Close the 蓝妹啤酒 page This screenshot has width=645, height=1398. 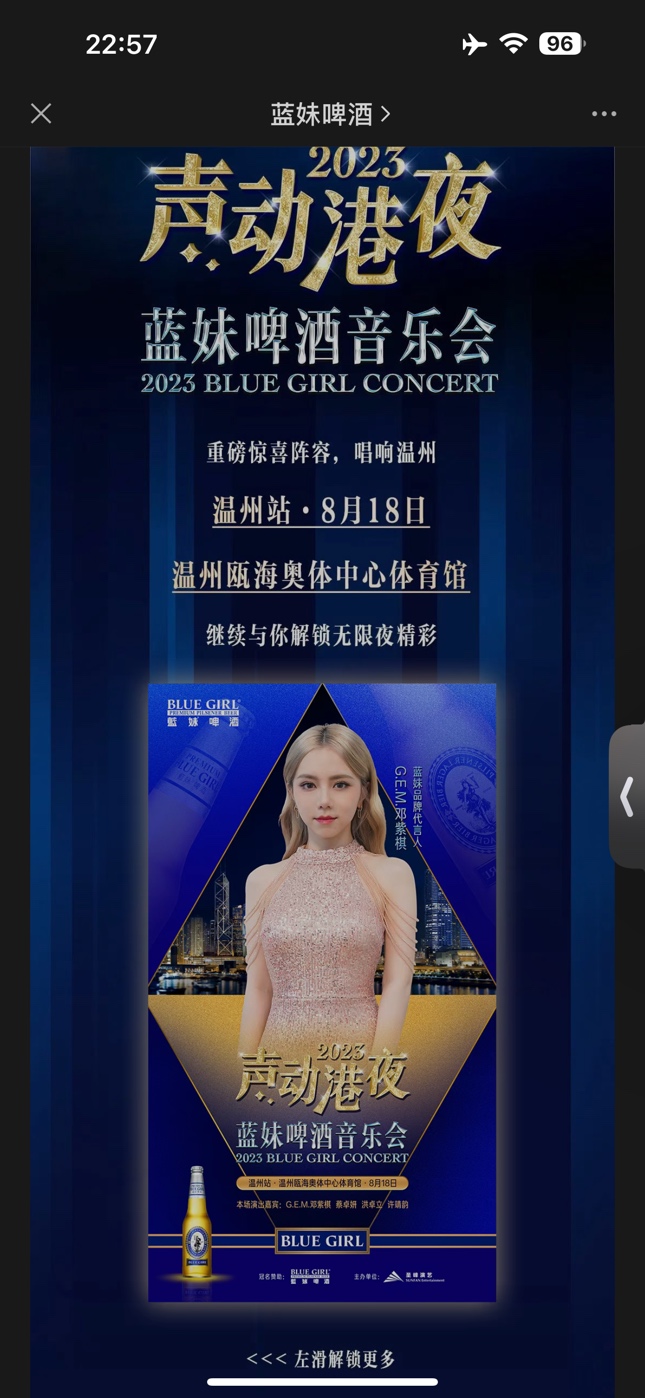41,114
